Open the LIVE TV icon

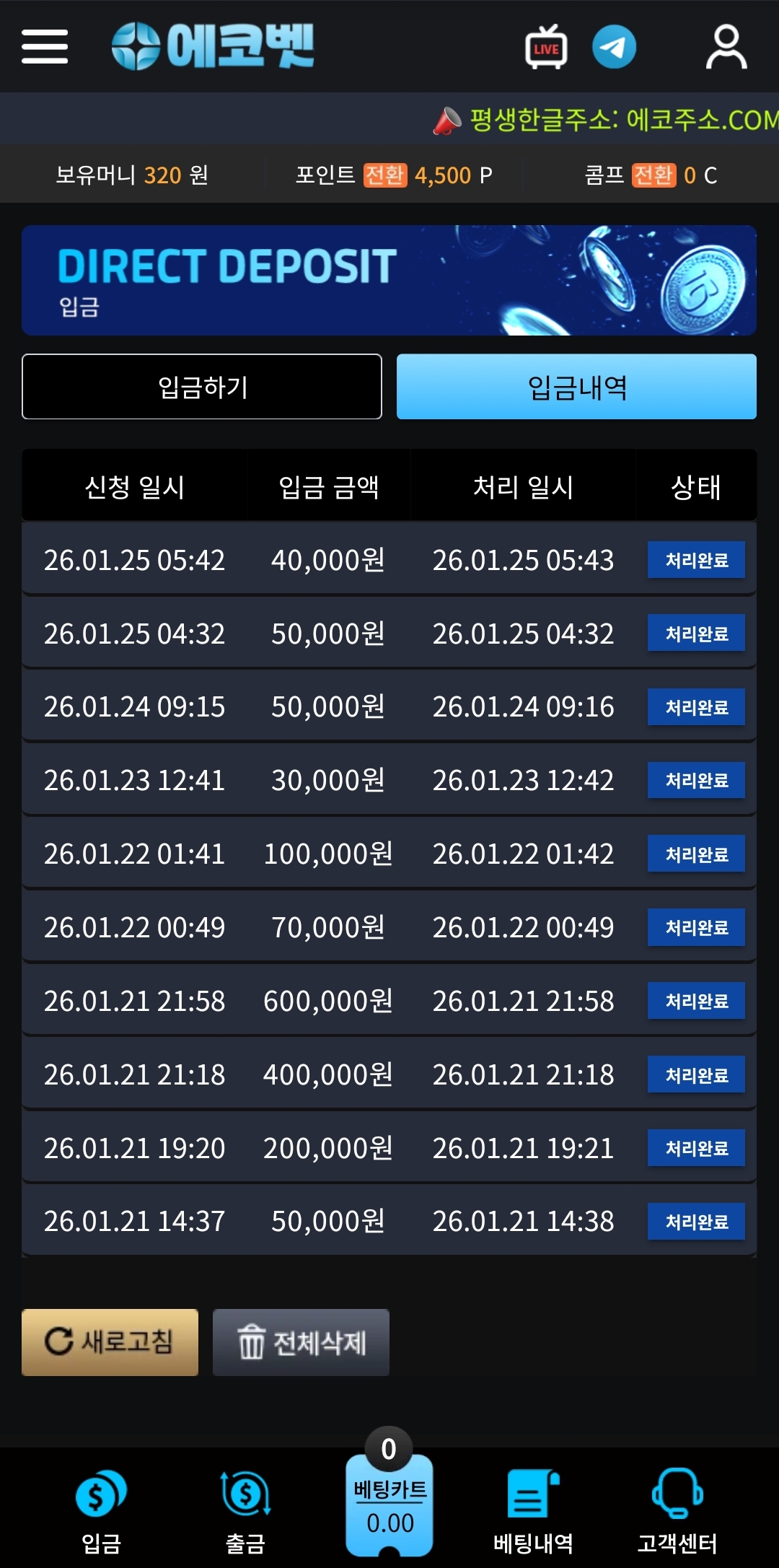point(546,48)
